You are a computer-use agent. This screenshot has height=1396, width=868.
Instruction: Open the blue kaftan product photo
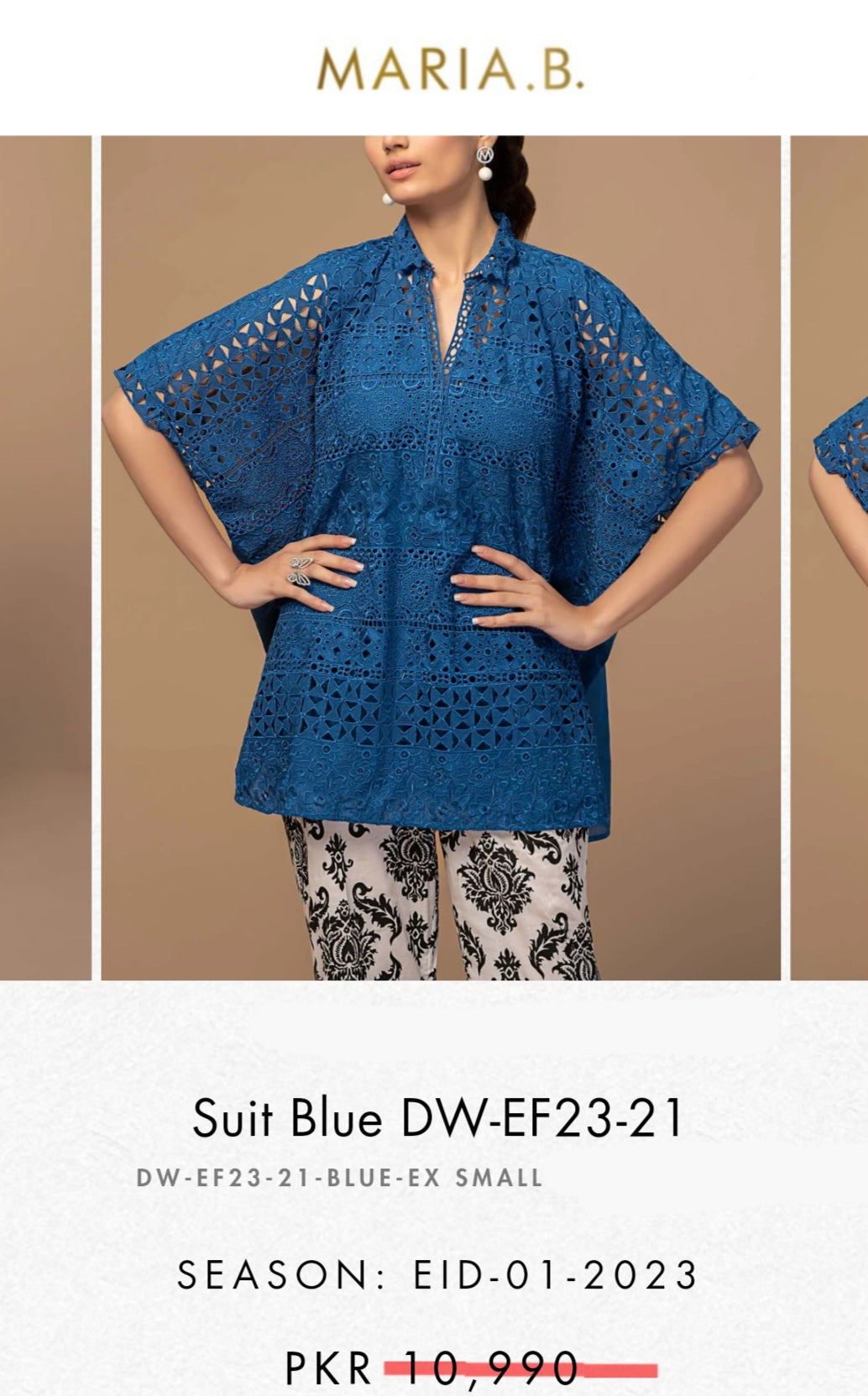click(x=441, y=557)
